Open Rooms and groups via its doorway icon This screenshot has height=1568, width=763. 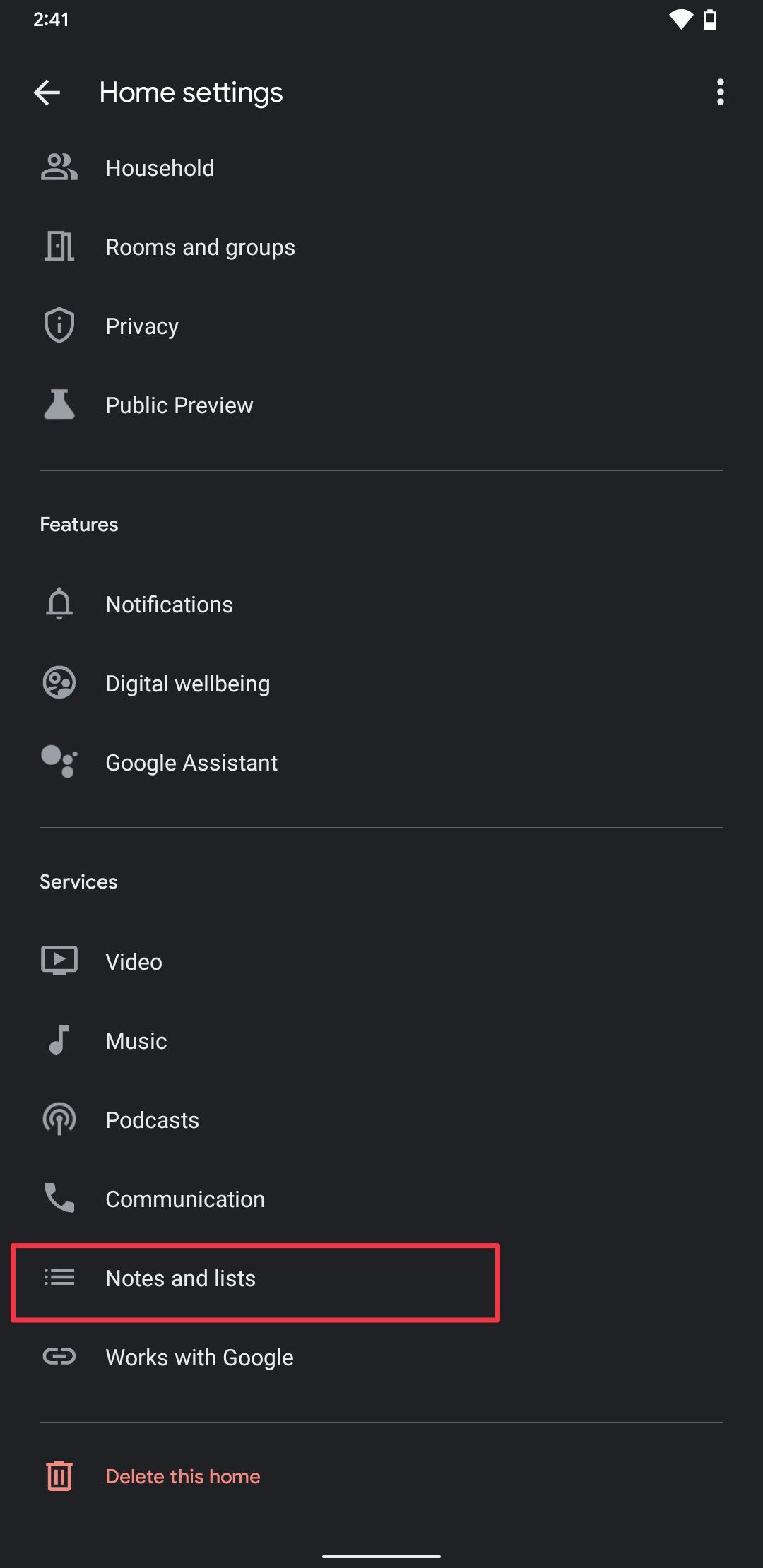click(x=59, y=247)
